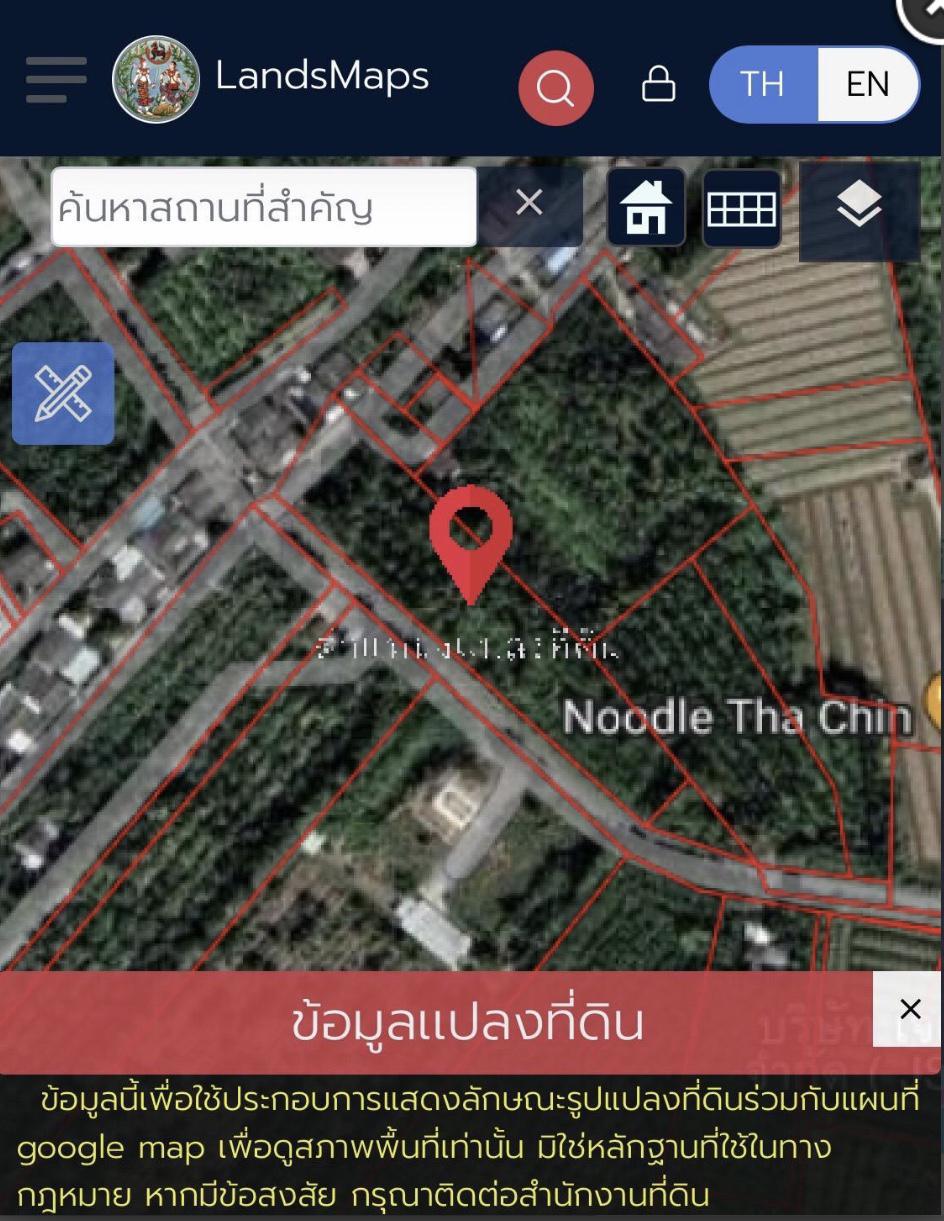This screenshot has width=944, height=1221.
Task: Open the map layers selector
Action: point(859,207)
